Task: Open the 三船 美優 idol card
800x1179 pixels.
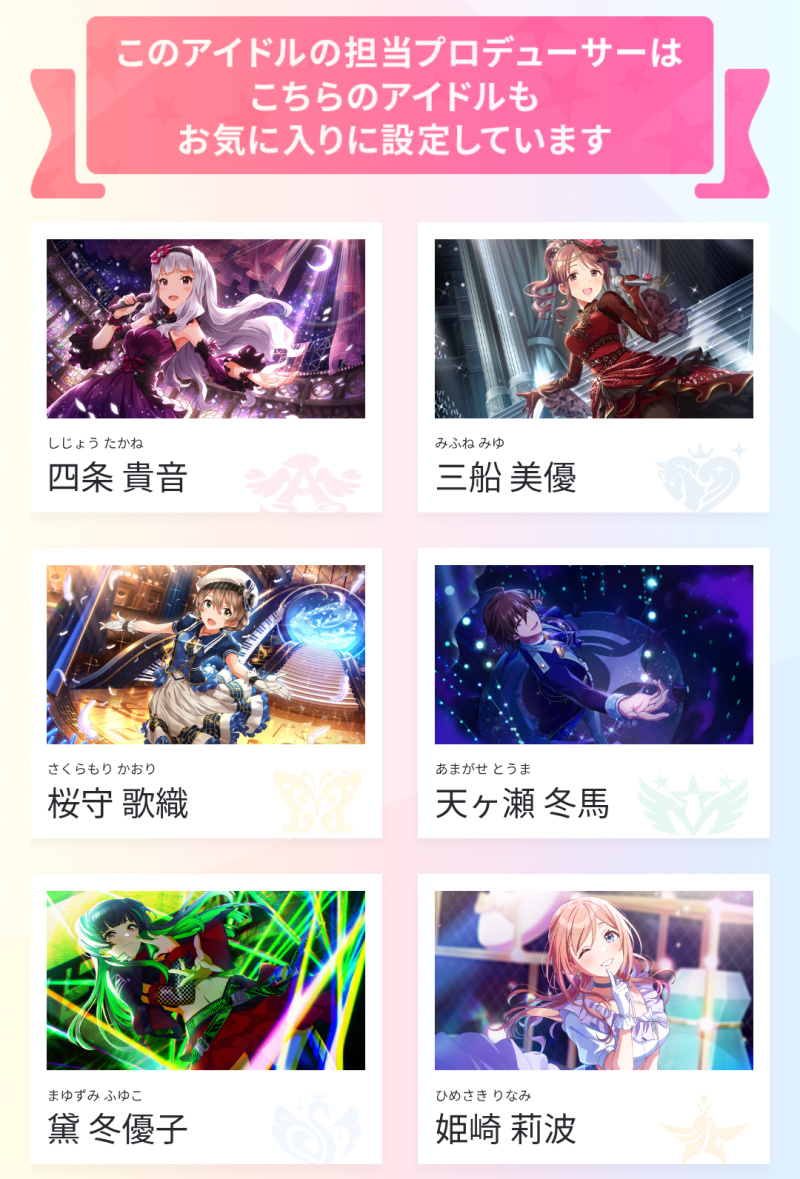Action: (593, 367)
